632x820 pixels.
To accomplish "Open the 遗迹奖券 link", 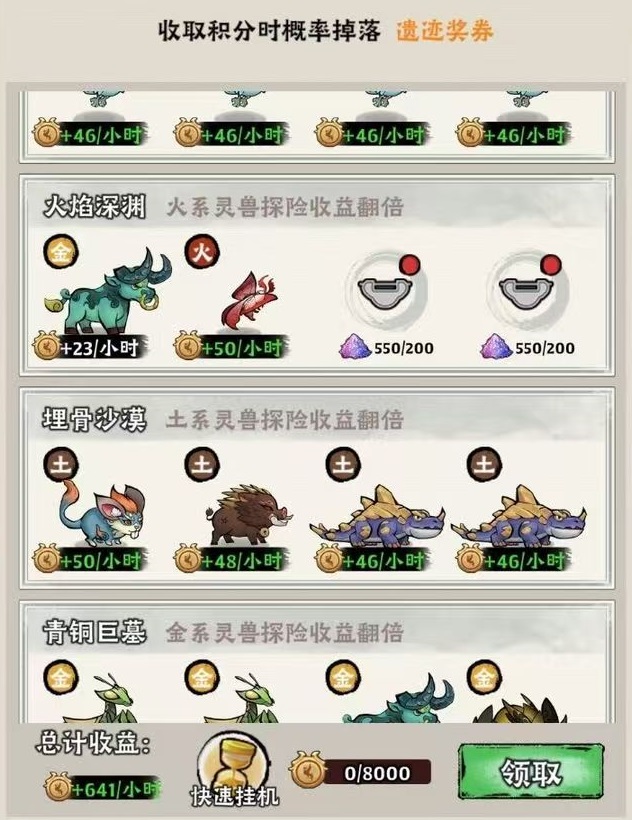I will tap(444, 30).
